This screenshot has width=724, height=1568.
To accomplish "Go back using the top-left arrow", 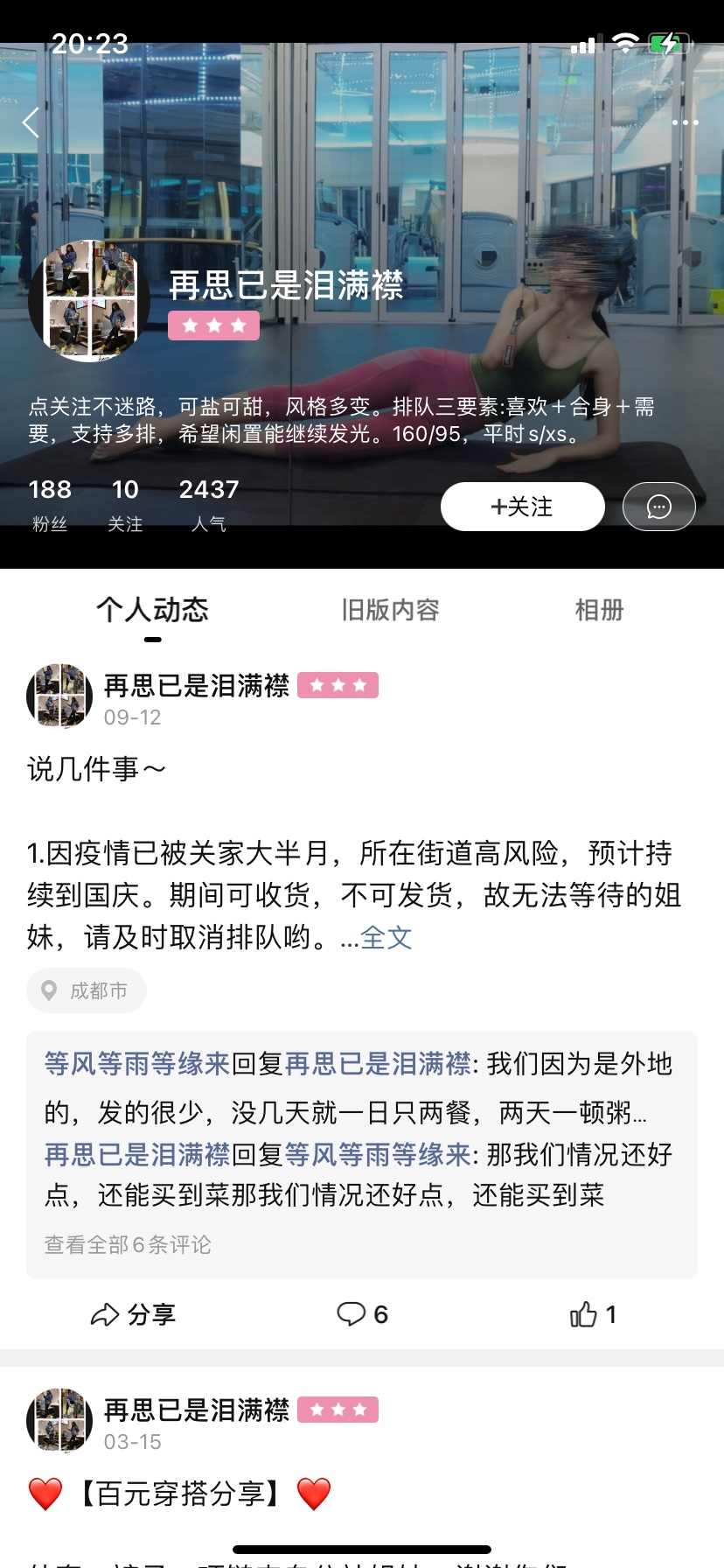I will click(31, 122).
